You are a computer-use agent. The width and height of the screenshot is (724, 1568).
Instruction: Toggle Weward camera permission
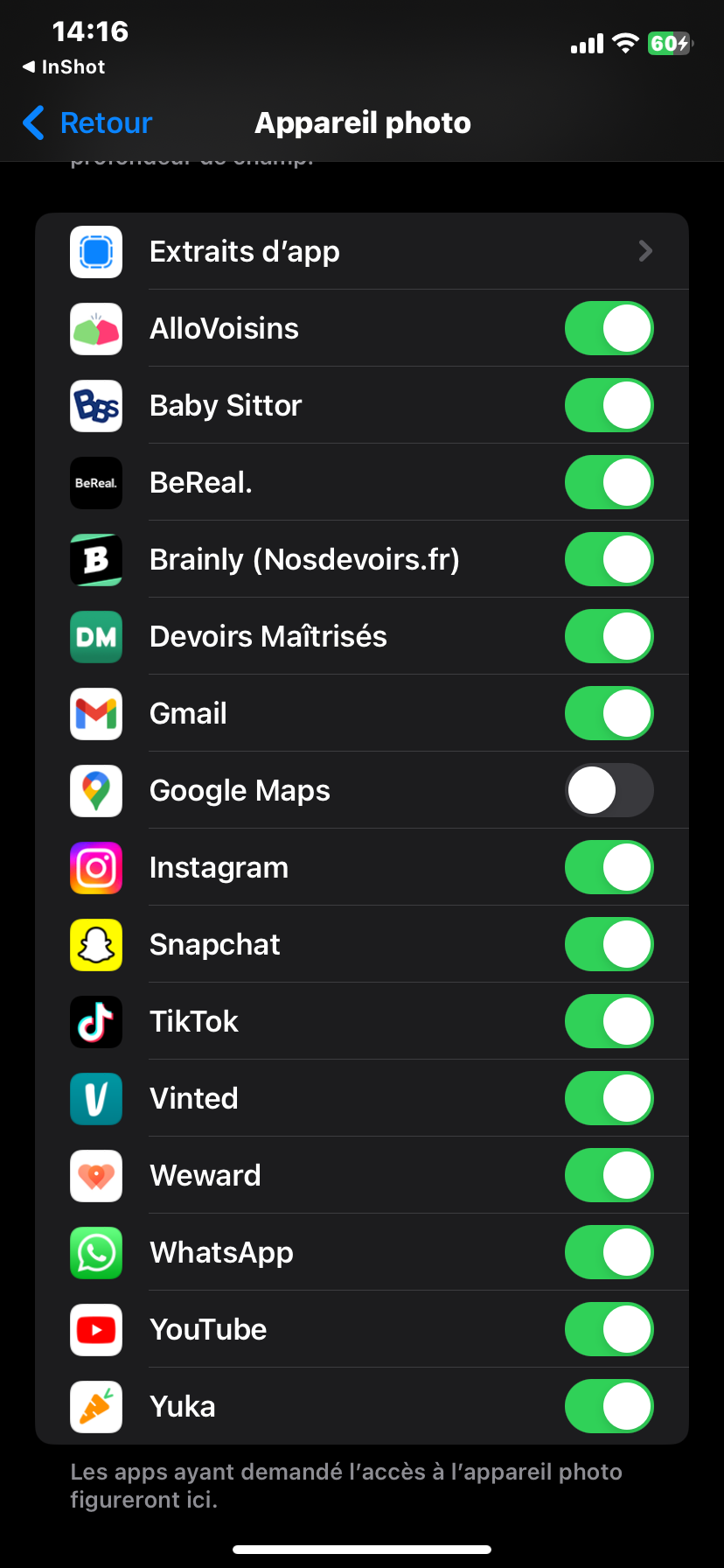pos(609,1176)
